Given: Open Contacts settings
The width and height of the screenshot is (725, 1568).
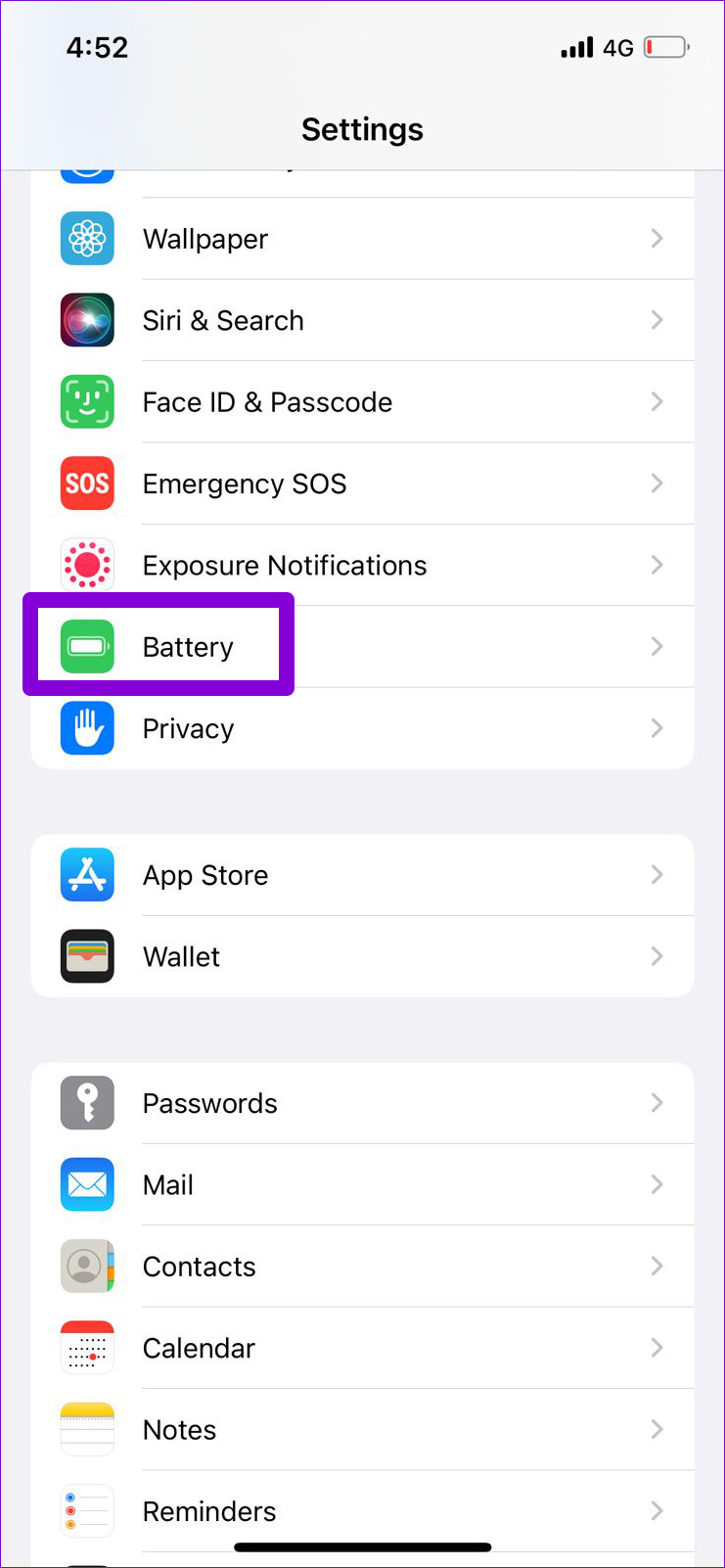Looking at the screenshot, I should coord(362,1267).
